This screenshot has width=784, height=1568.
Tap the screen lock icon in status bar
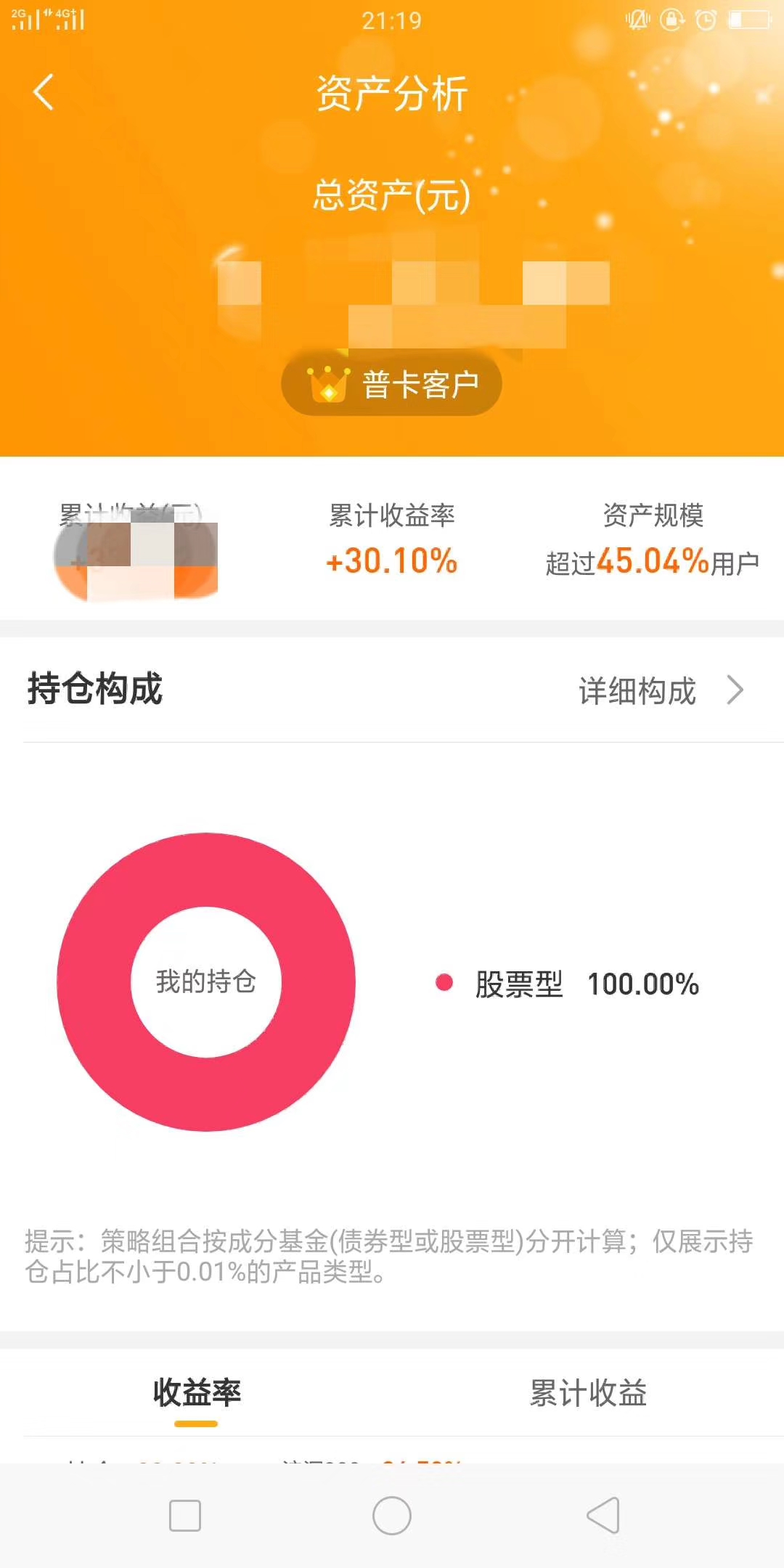[x=671, y=21]
